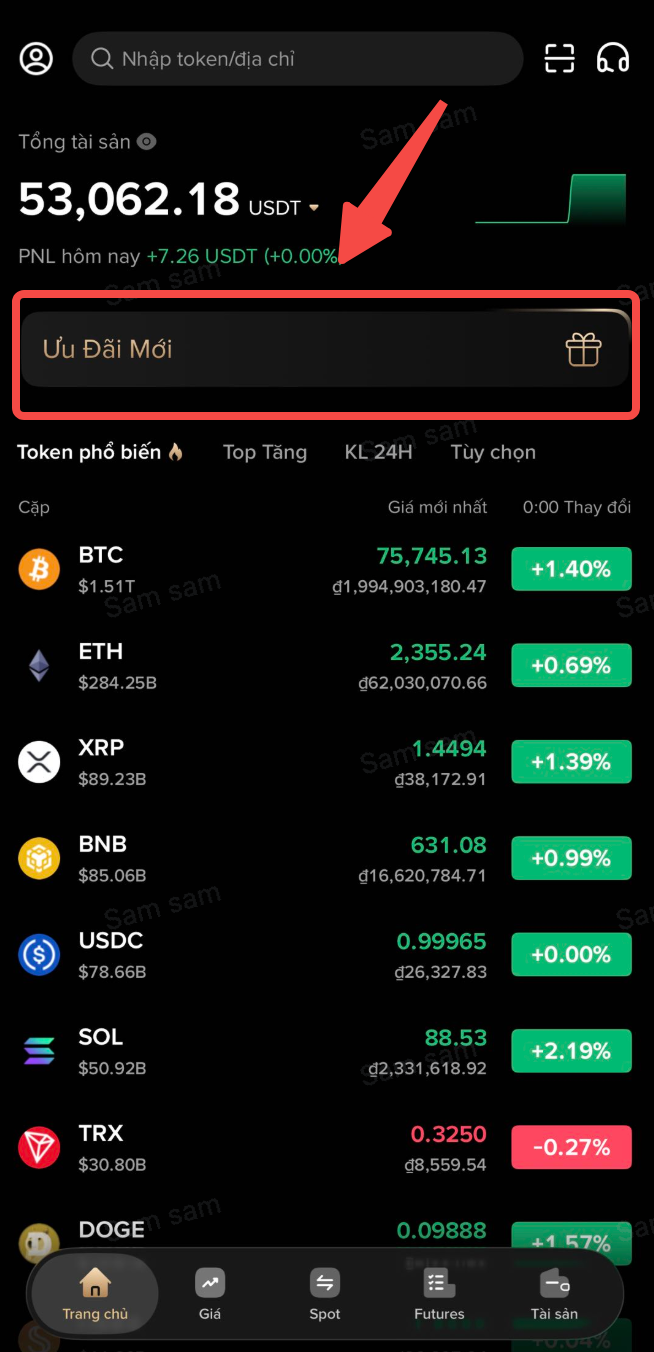The height and width of the screenshot is (1352, 654).
Task: Open customer support headset icon
Action: click(x=613, y=58)
